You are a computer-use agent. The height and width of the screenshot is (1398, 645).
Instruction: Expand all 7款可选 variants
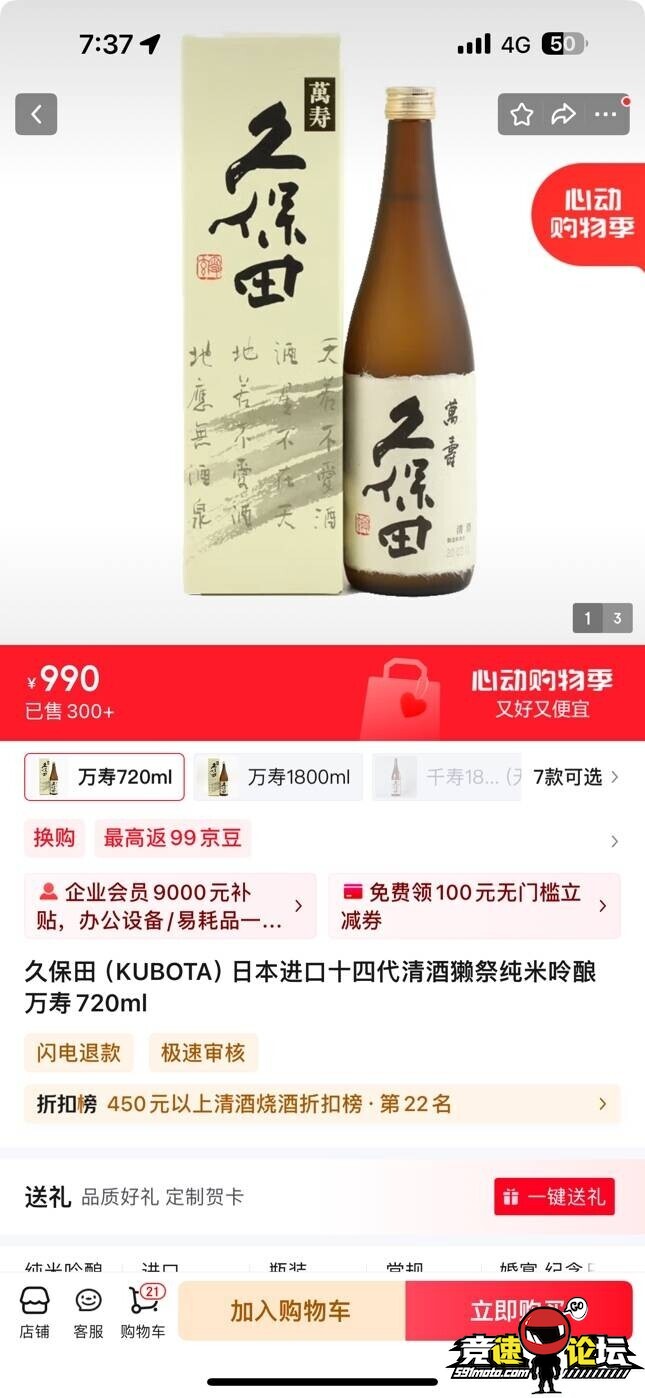576,777
